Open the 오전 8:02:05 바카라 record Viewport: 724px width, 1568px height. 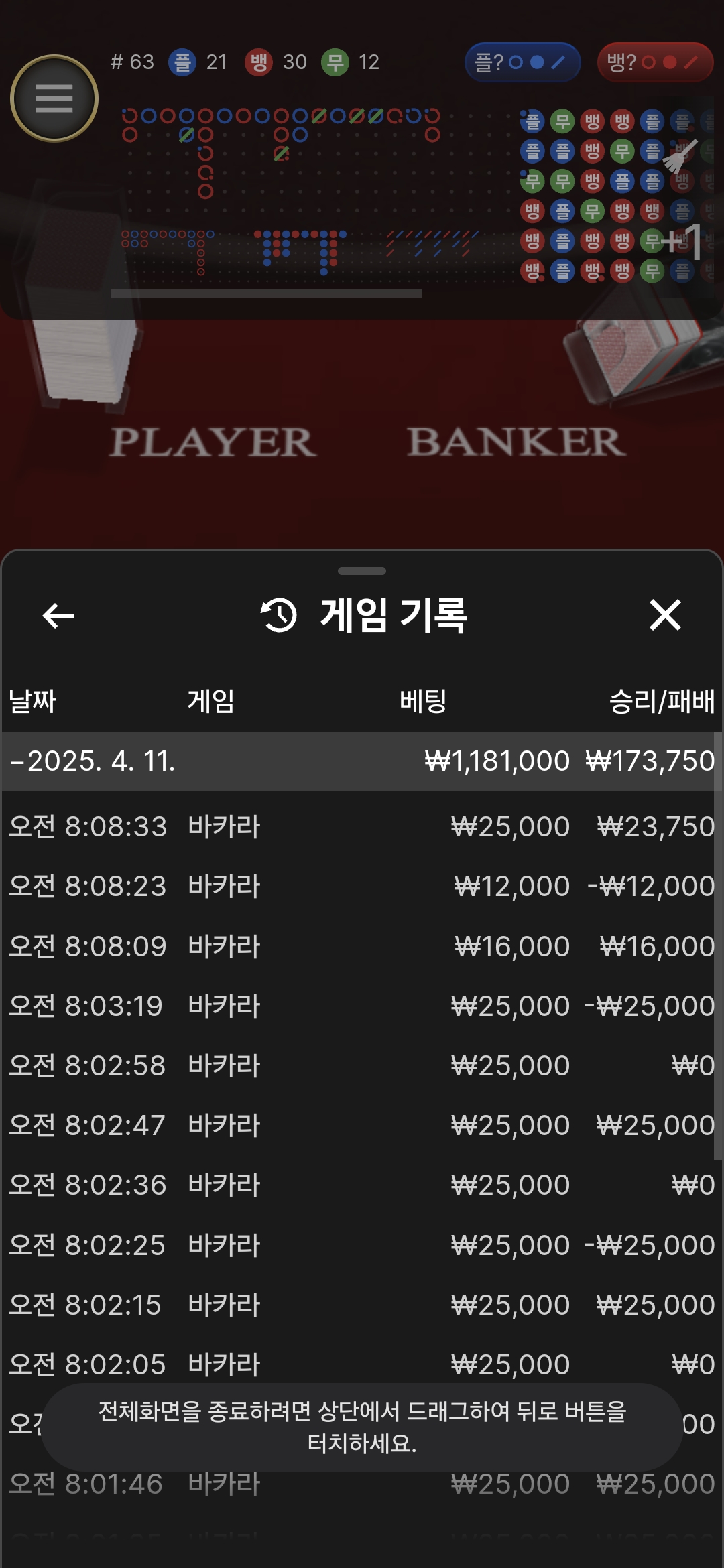point(361,1364)
